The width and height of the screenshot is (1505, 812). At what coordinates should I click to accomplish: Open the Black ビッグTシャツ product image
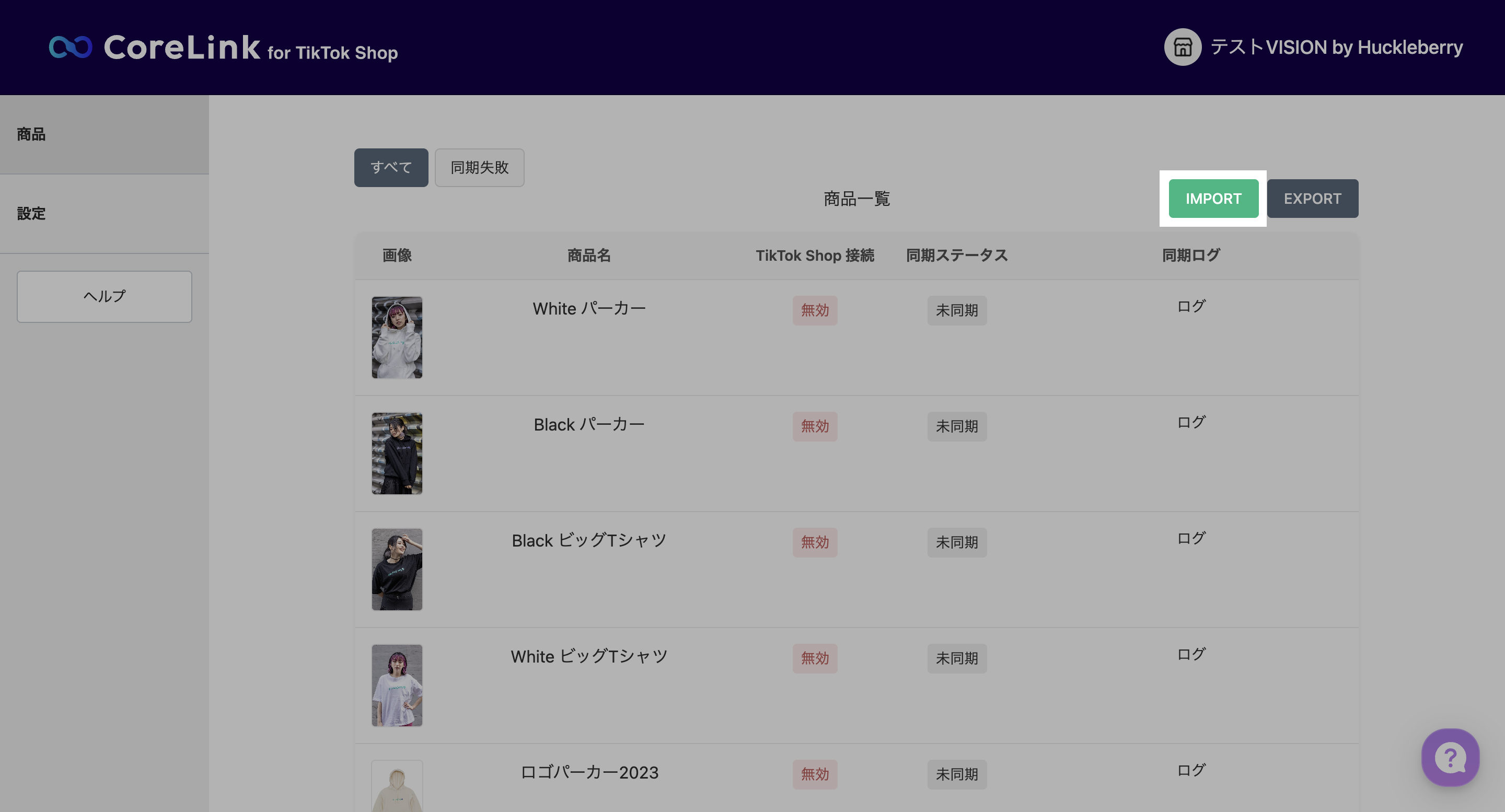[x=397, y=569]
